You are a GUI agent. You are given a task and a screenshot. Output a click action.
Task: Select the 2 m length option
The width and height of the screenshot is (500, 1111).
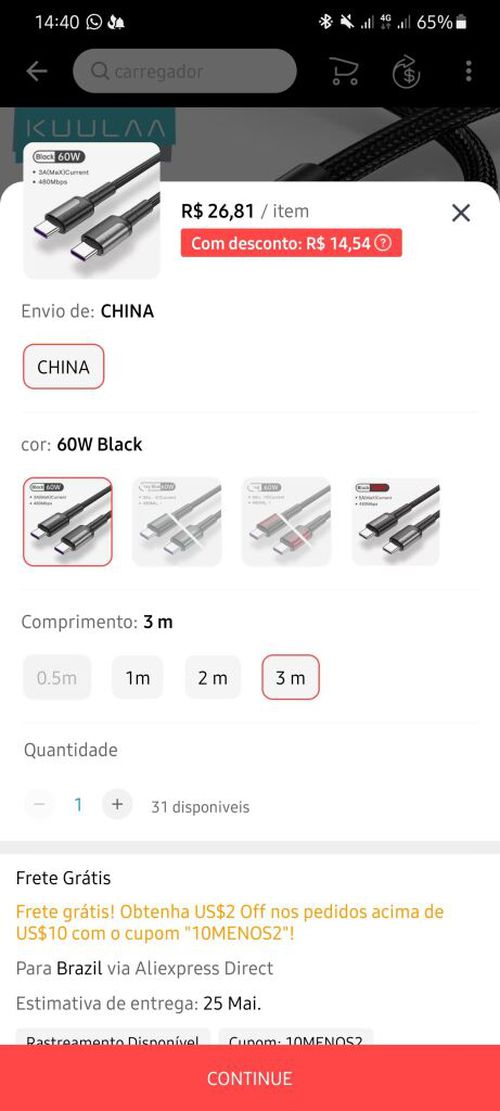(212, 677)
